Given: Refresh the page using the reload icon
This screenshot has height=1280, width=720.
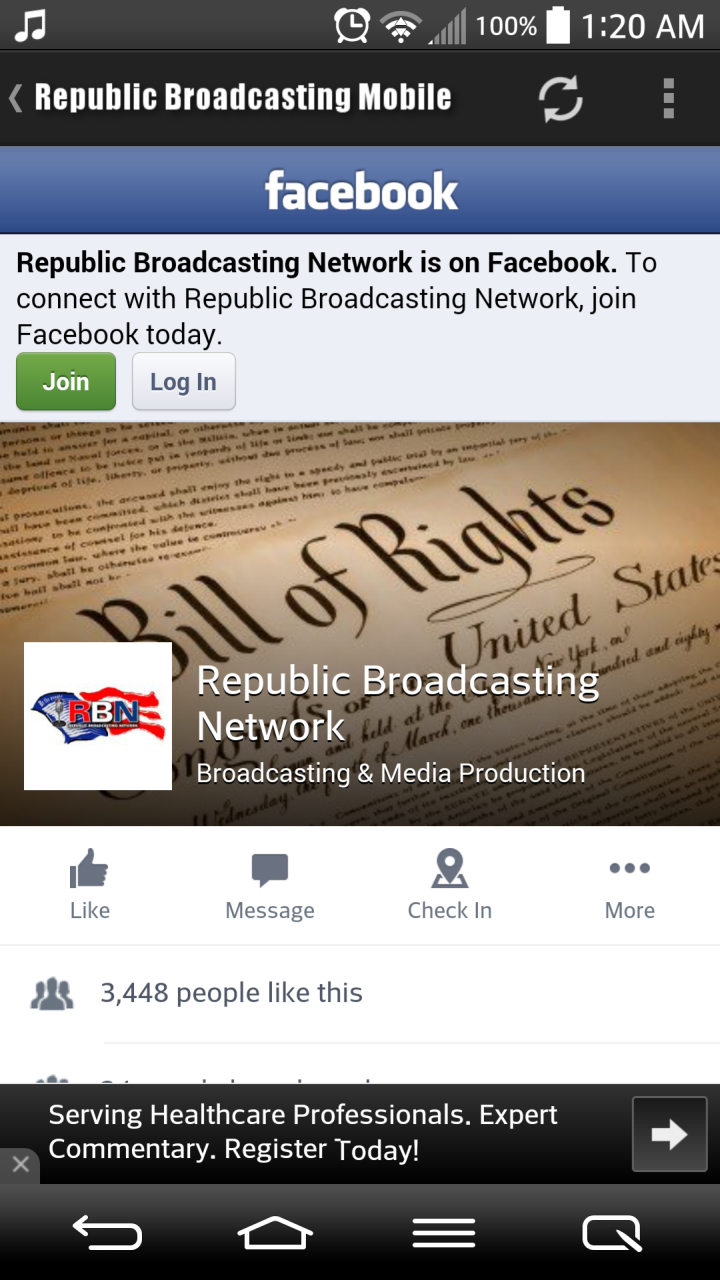Looking at the screenshot, I should (560, 98).
